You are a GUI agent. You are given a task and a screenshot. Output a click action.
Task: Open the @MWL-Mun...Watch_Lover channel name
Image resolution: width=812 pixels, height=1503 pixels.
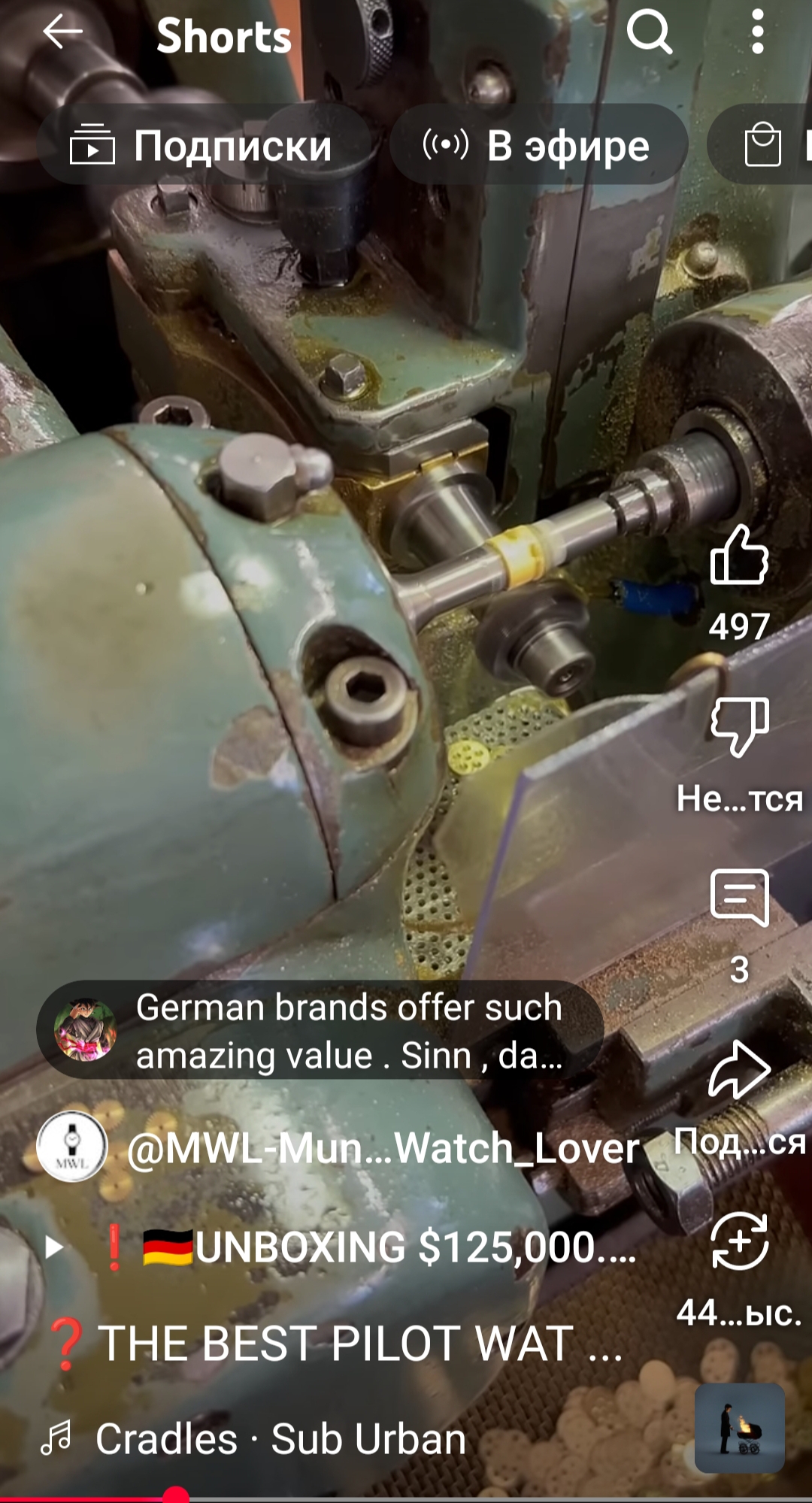382,1148
